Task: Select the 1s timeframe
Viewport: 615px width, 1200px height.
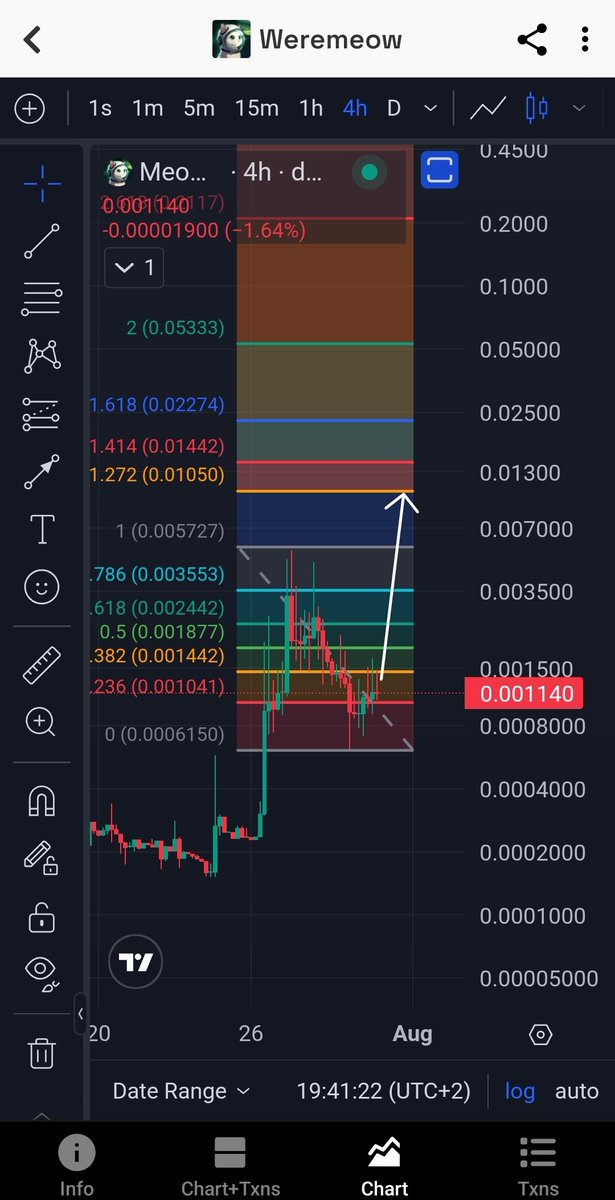Action: [x=100, y=108]
